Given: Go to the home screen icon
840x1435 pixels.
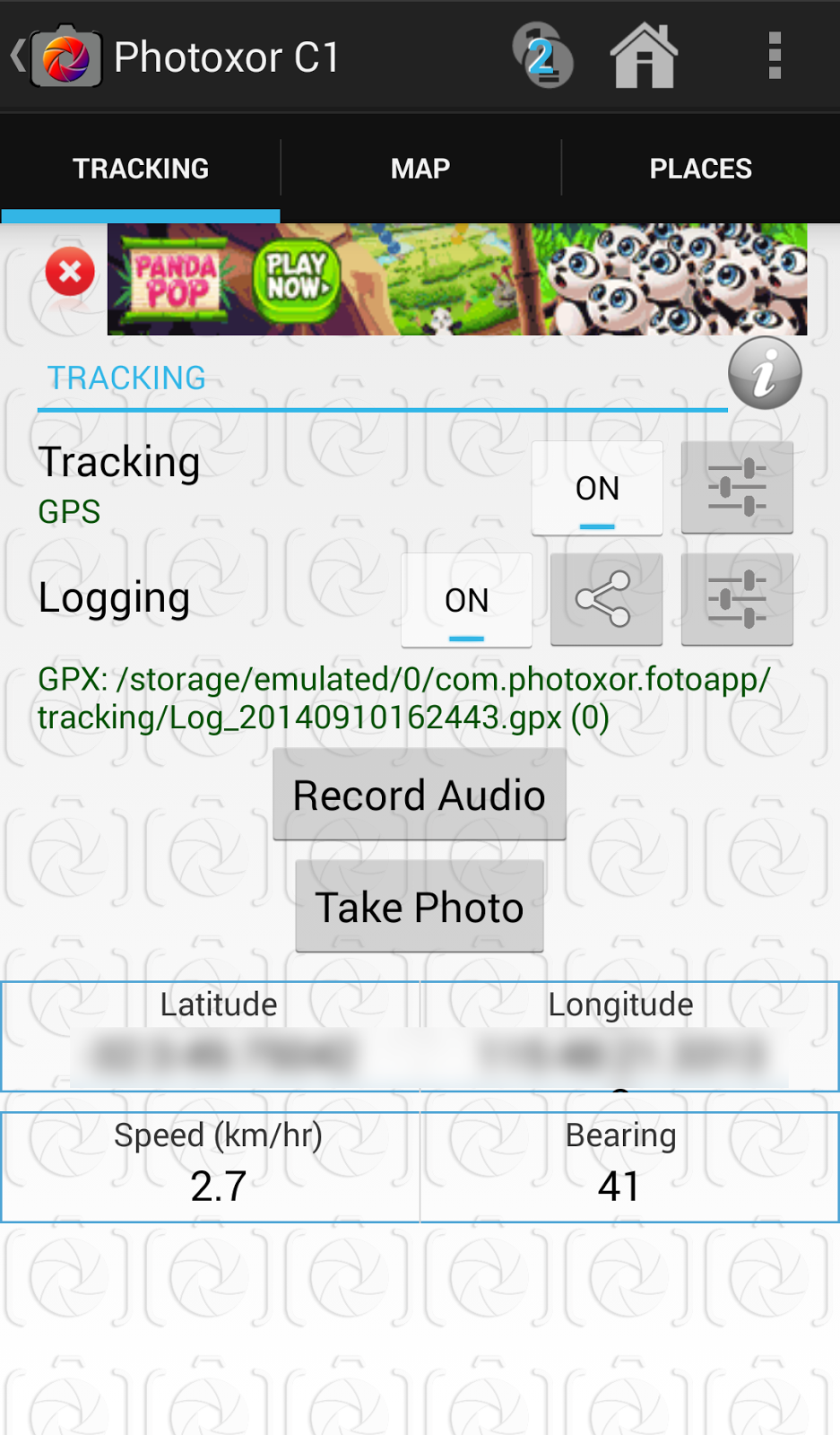Looking at the screenshot, I should [x=644, y=57].
